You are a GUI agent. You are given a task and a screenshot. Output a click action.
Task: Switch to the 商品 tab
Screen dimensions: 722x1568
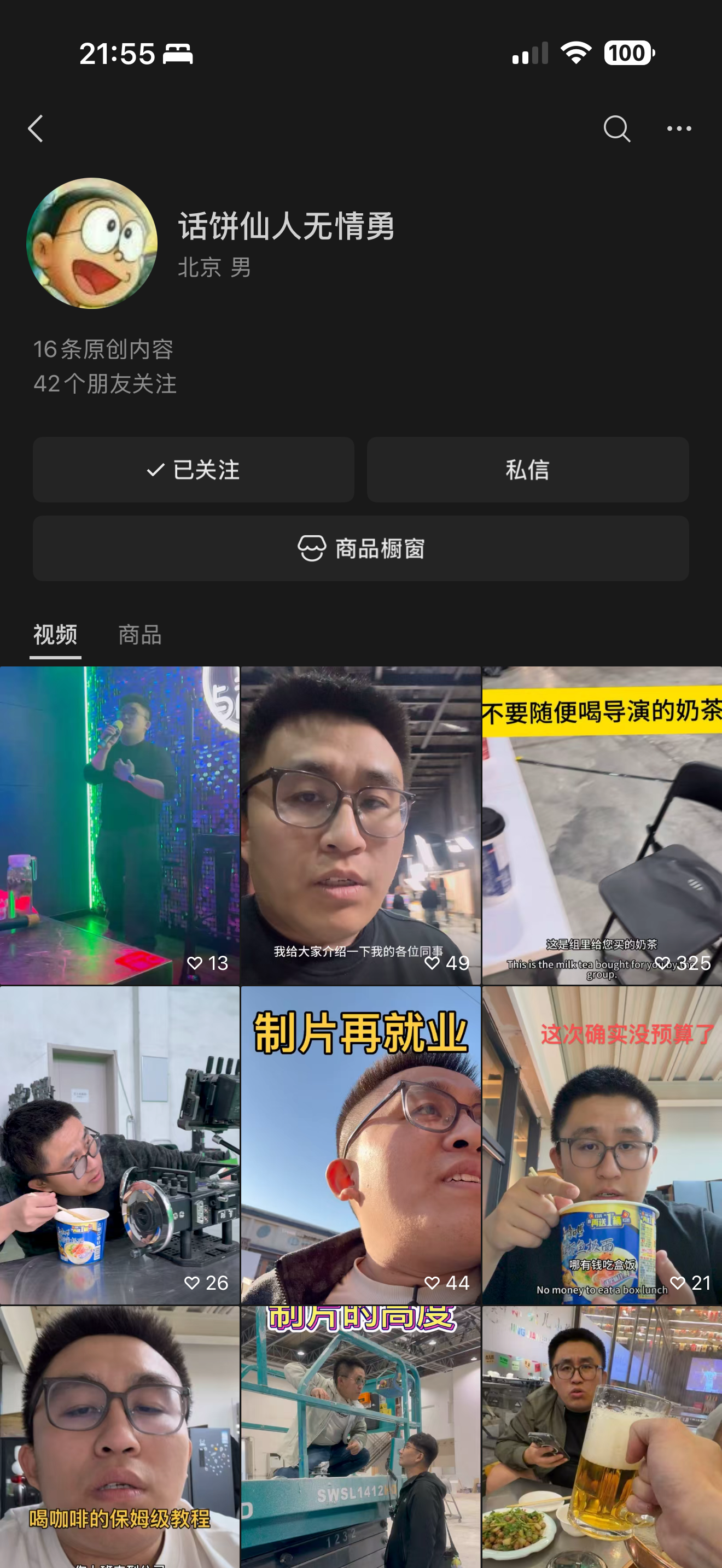[139, 635]
